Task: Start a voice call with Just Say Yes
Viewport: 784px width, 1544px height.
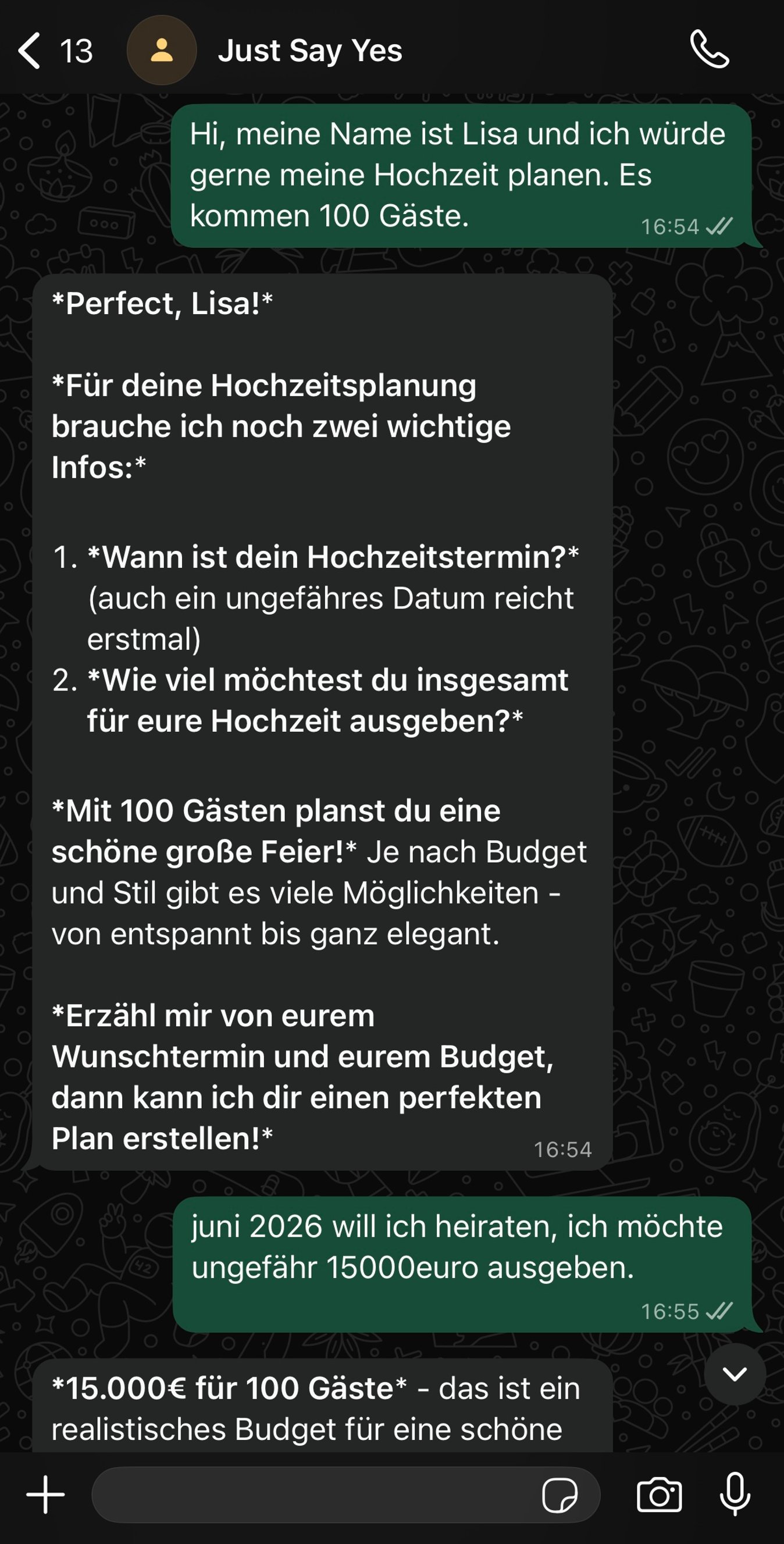Action: coord(710,51)
